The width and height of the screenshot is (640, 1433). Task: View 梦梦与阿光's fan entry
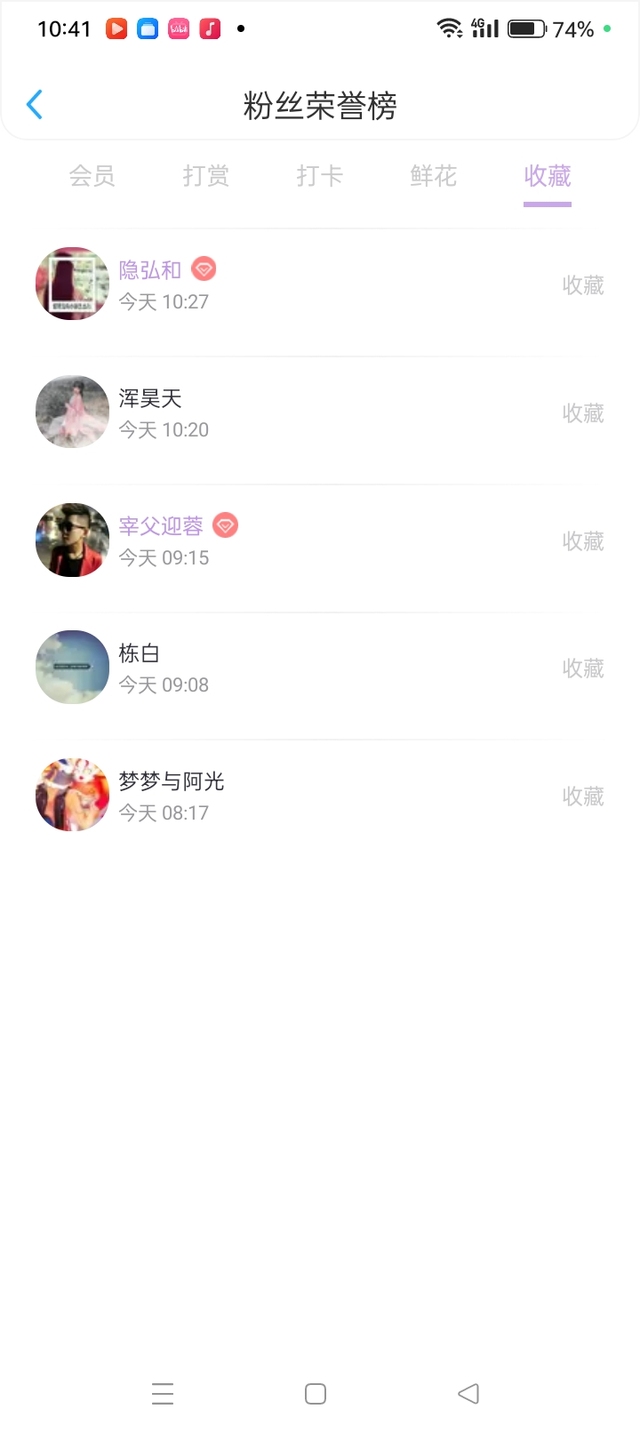(320, 796)
